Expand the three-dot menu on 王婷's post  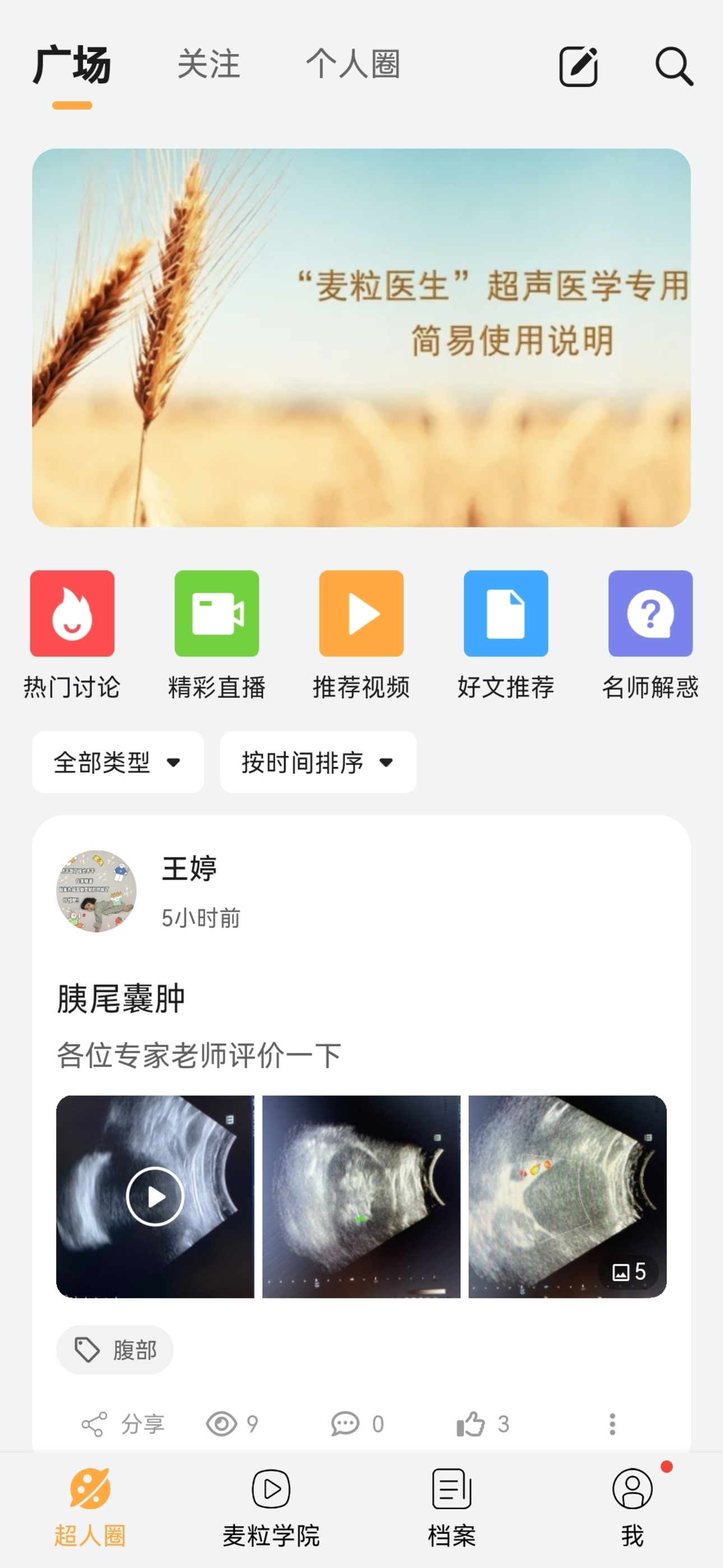[x=611, y=1424]
